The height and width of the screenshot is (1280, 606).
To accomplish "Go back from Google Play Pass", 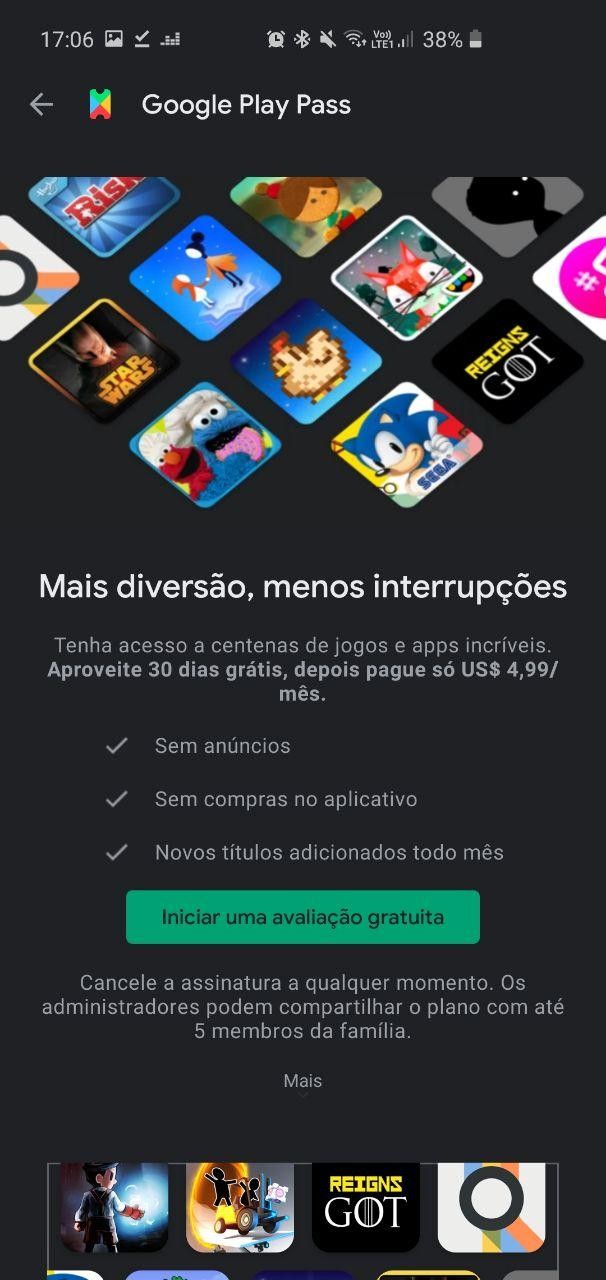I will click(41, 104).
